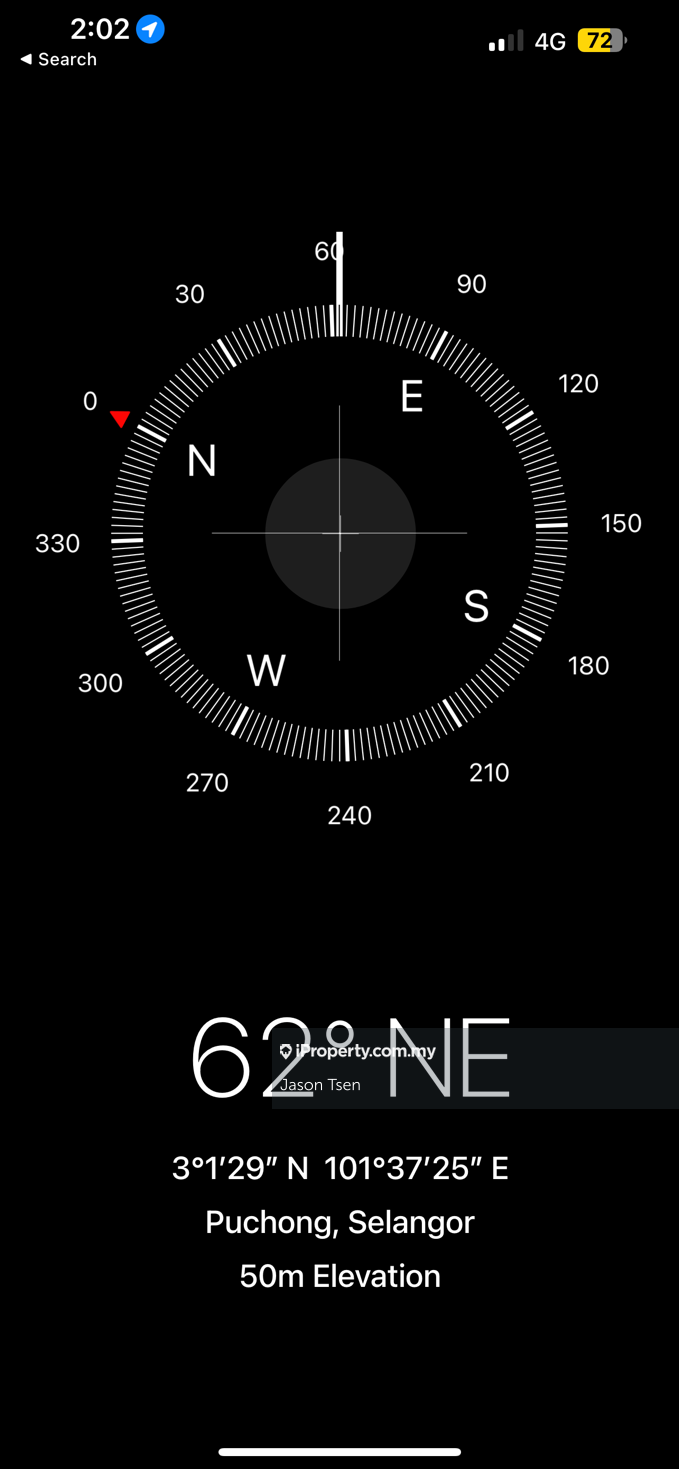Return to the Search app via back link
The width and height of the screenshot is (679, 1469).
click(58, 60)
